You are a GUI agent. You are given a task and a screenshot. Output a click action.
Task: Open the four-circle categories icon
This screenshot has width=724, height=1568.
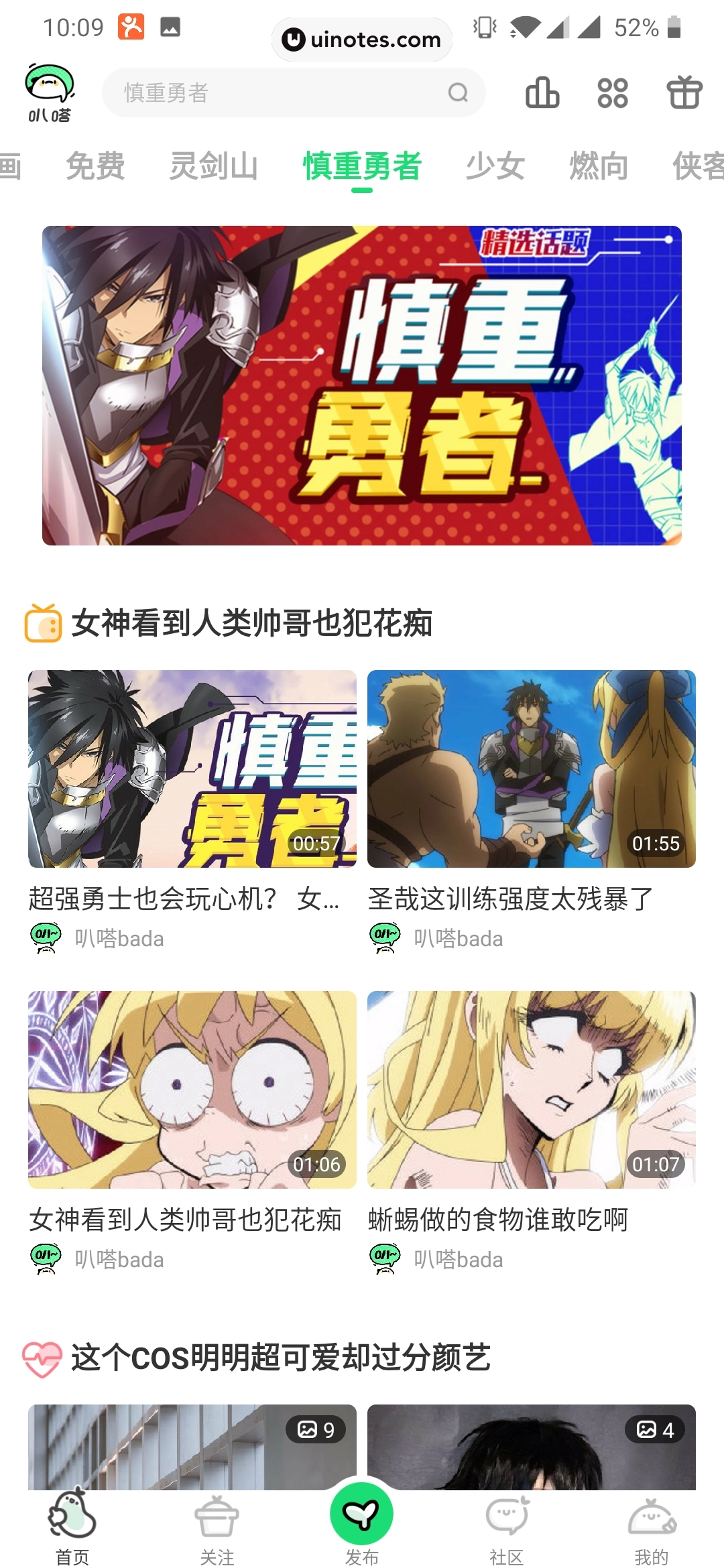pos(613,92)
